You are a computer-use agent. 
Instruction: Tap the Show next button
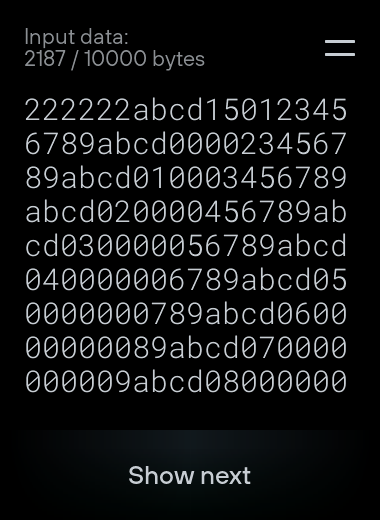pyautogui.click(x=190, y=475)
